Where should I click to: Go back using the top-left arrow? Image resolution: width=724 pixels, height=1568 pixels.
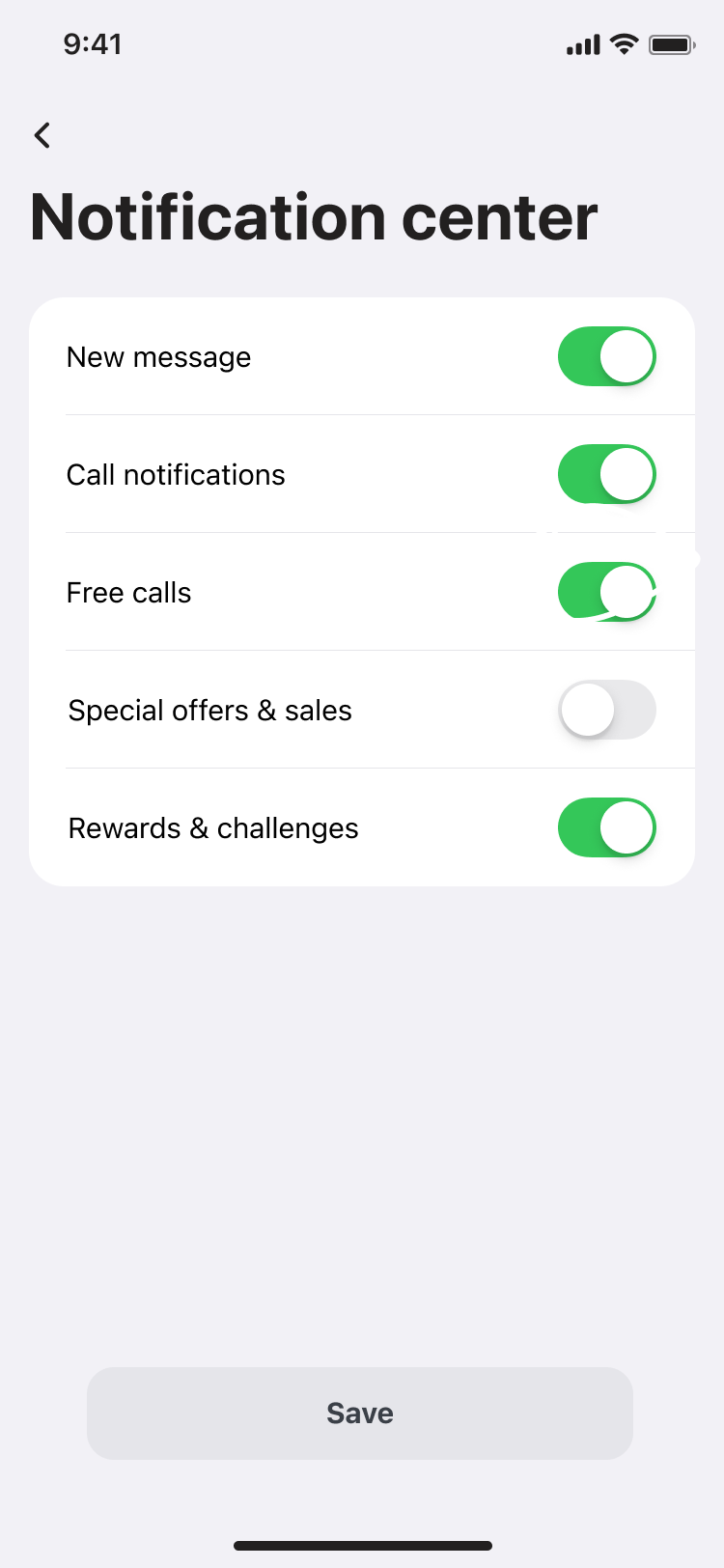(x=42, y=135)
